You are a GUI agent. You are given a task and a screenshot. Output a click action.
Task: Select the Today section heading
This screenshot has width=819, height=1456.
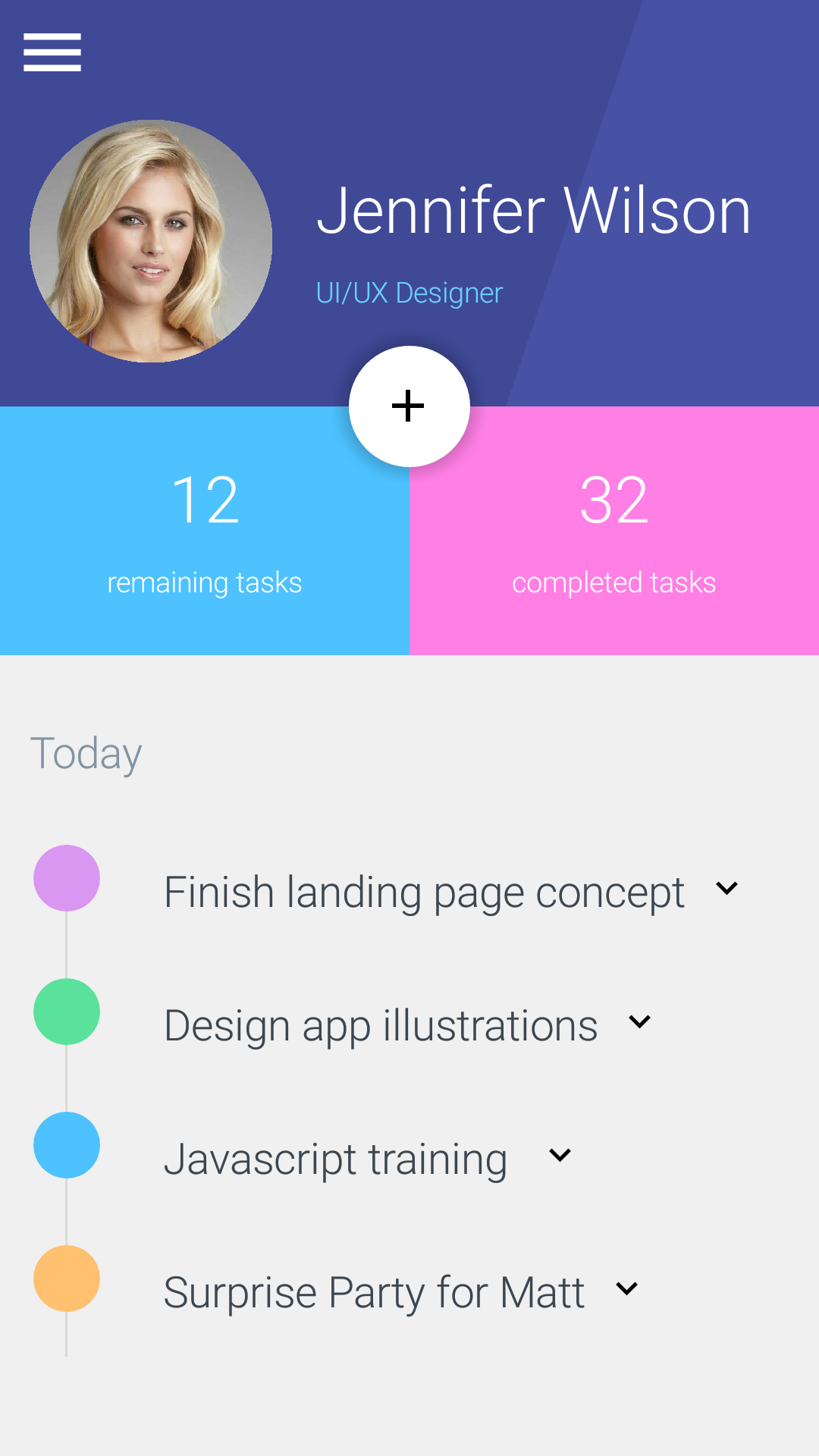click(86, 752)
